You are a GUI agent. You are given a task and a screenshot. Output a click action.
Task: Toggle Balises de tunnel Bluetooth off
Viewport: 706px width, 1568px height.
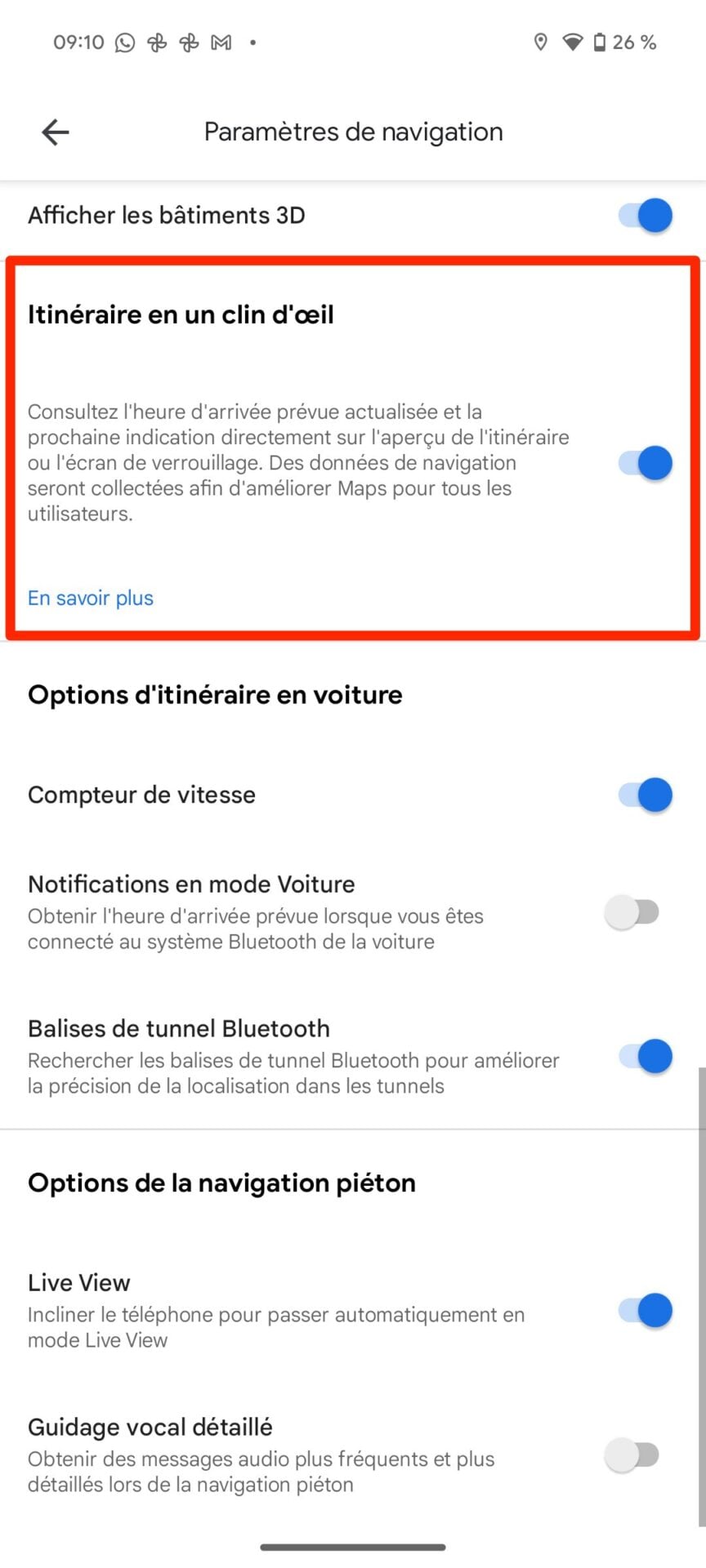[x=645, y=1056]
